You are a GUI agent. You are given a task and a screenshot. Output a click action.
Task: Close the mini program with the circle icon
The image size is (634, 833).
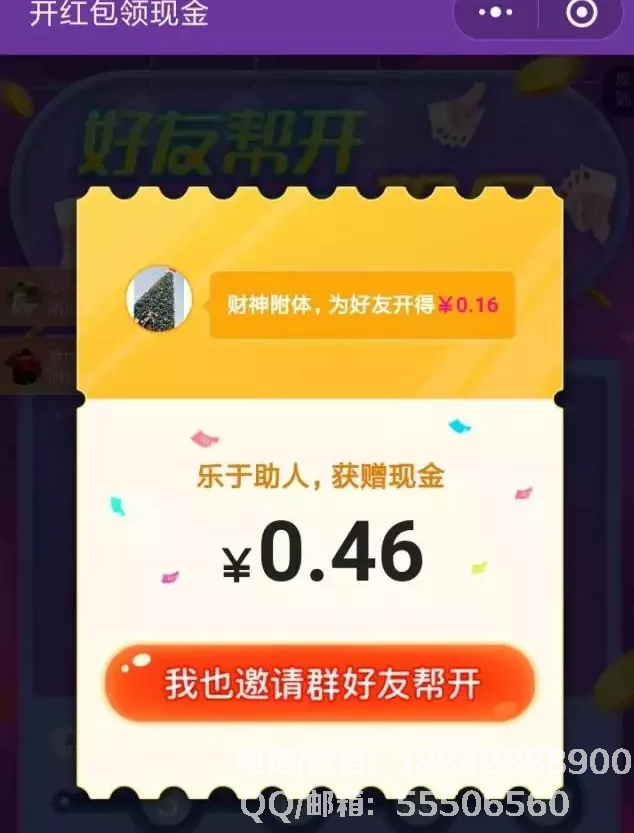tap(582, 13)
